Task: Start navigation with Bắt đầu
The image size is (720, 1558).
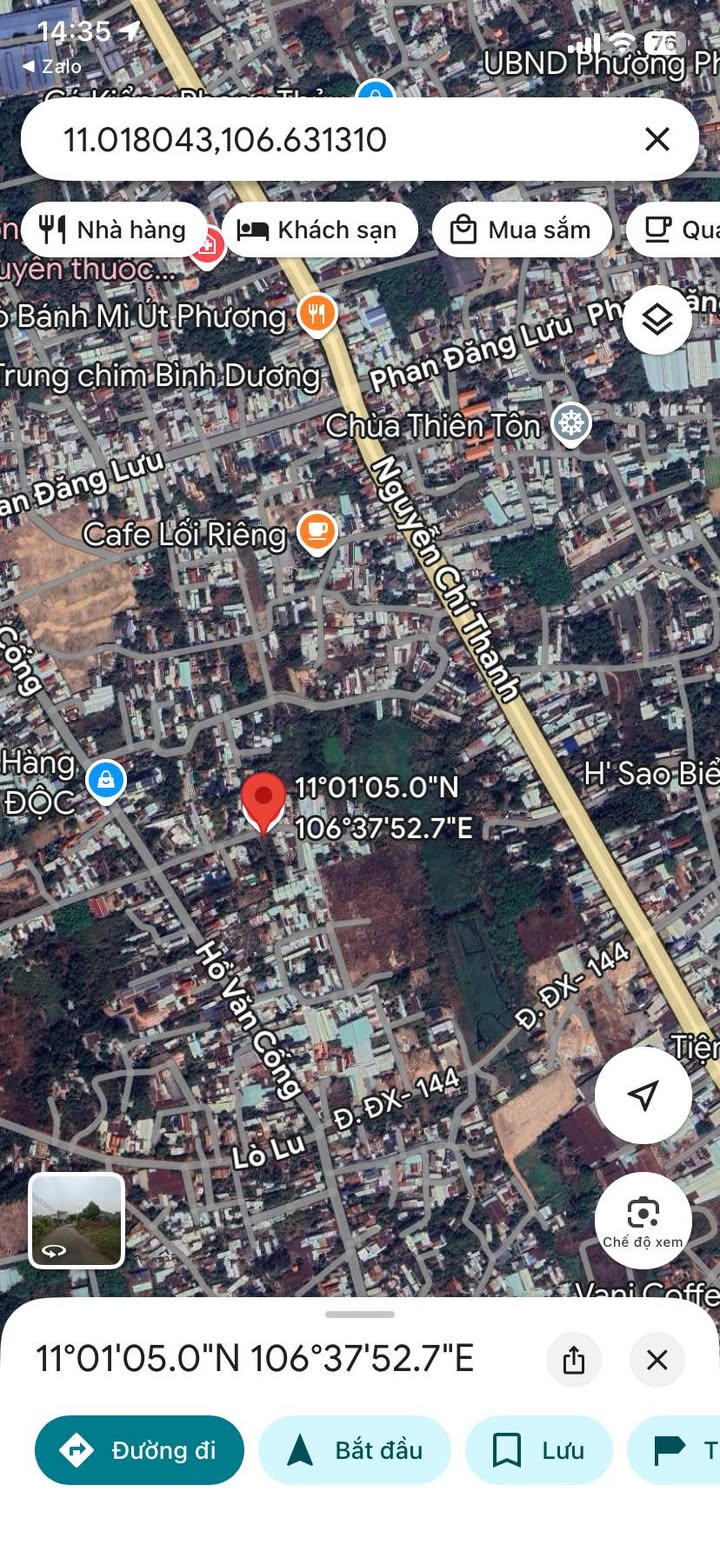Action: click(x=355, y=1450)
